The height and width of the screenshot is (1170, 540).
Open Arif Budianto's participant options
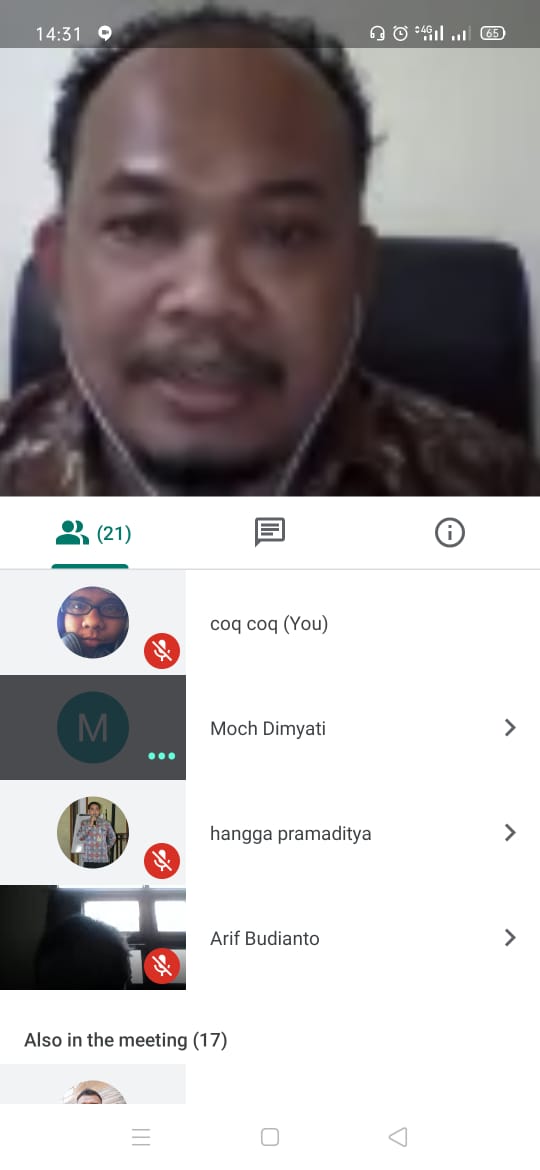coord(510,938)
